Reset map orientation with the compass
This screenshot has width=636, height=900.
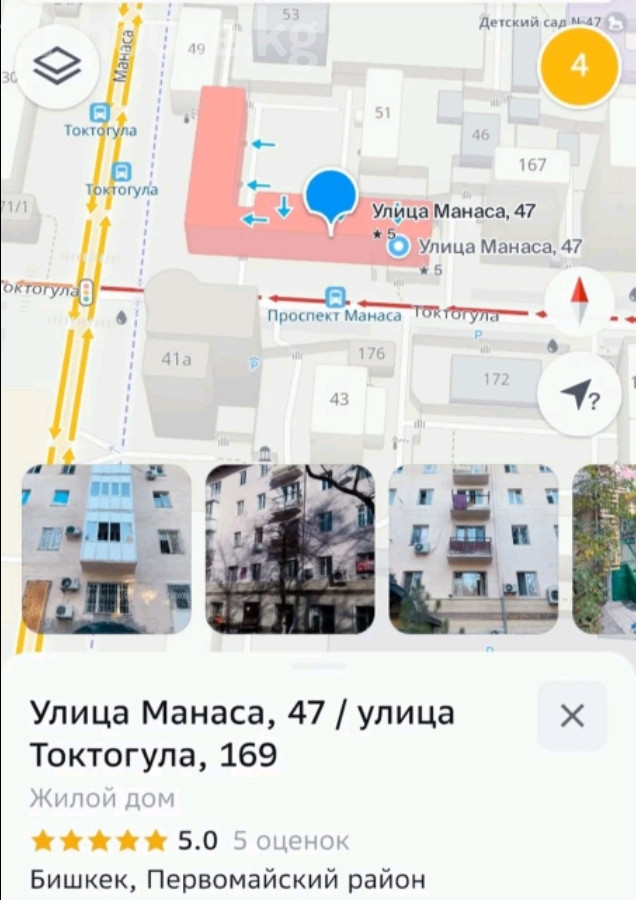[x=579, y=302]
